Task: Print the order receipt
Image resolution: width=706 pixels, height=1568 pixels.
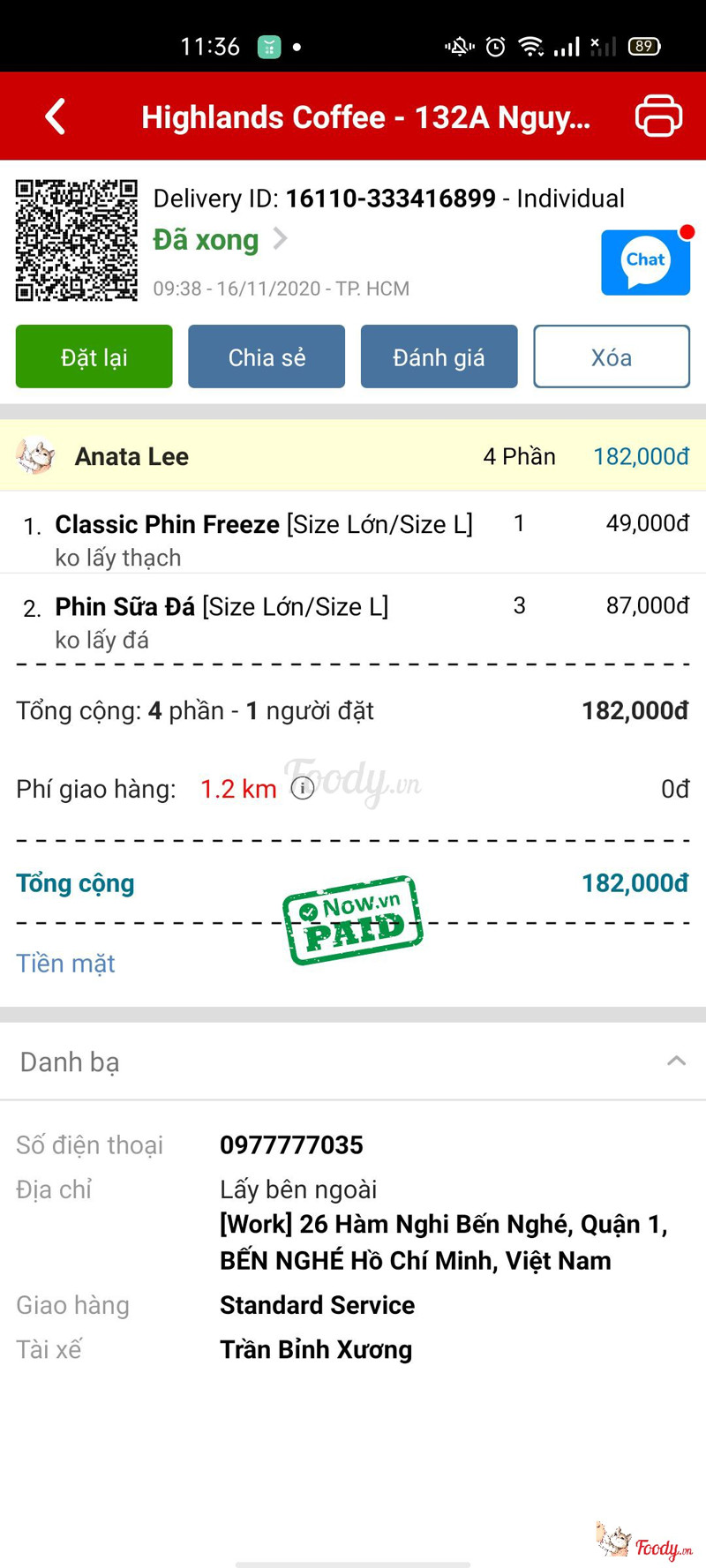Action: click(x=658, y=116)
